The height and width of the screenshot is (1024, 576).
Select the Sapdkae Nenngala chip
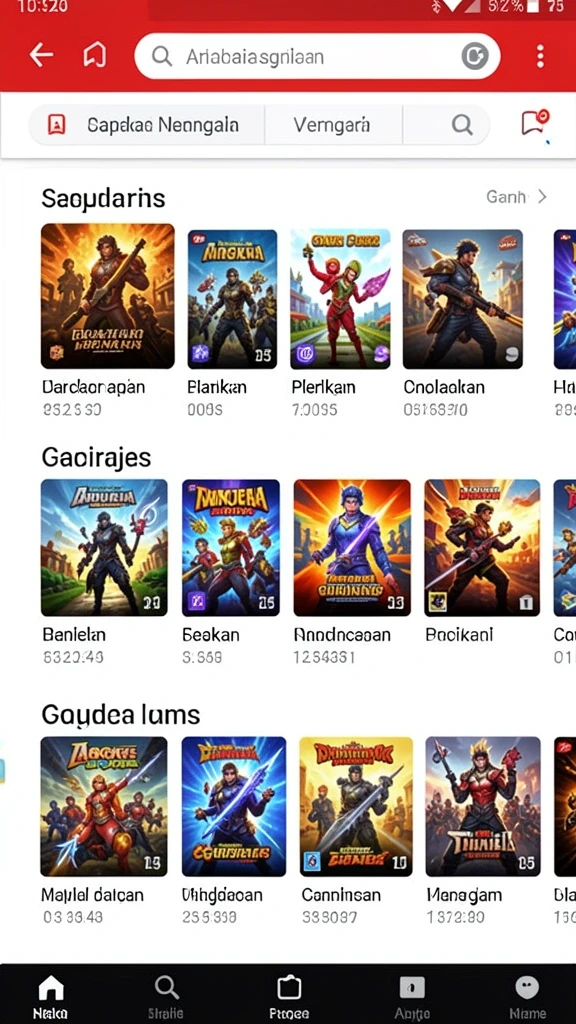coord(147,125)
